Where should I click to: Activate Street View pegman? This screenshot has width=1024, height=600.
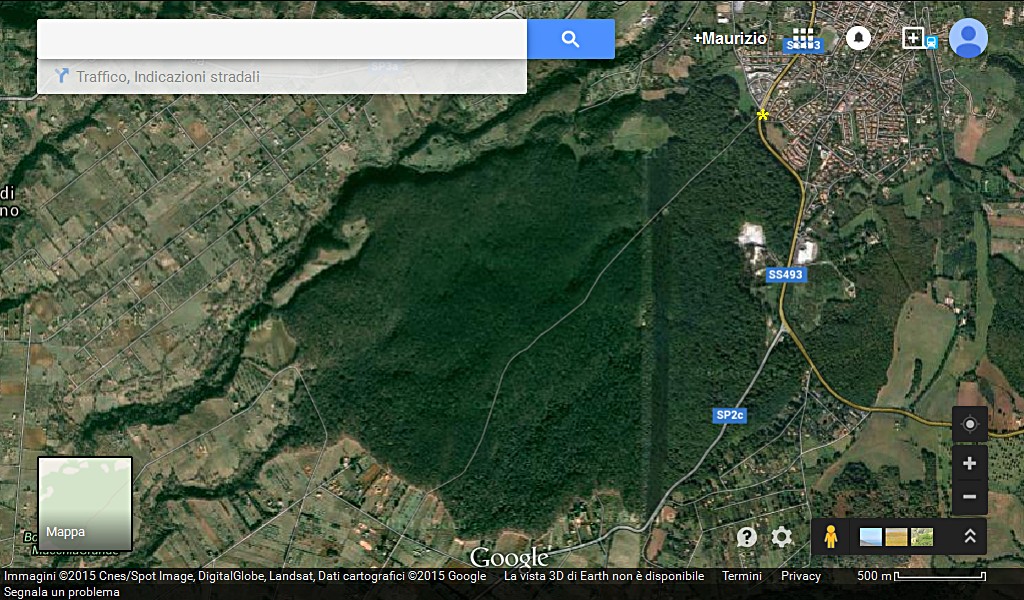click(830, 537)
